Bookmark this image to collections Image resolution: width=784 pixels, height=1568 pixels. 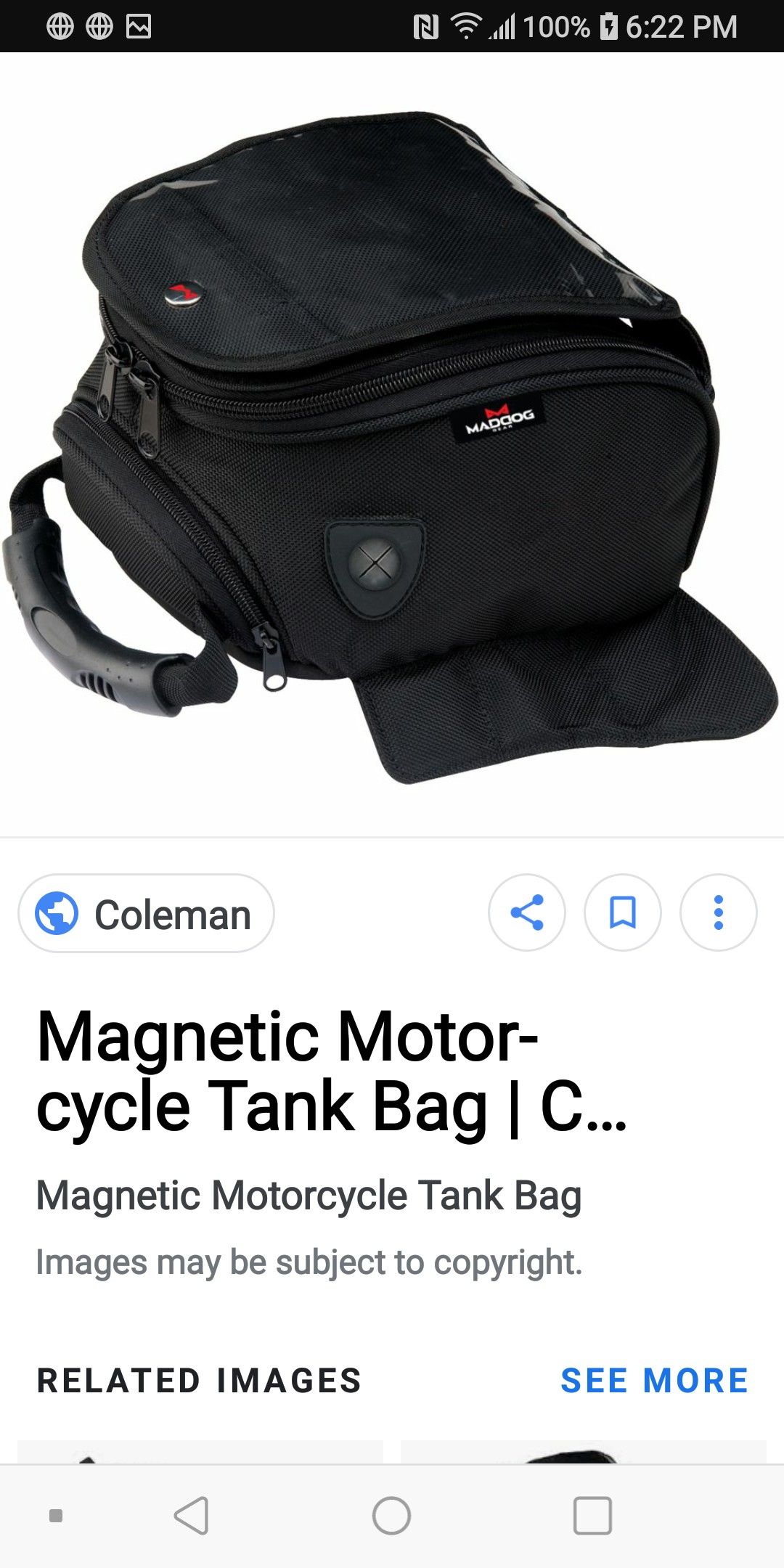(623, 912)
